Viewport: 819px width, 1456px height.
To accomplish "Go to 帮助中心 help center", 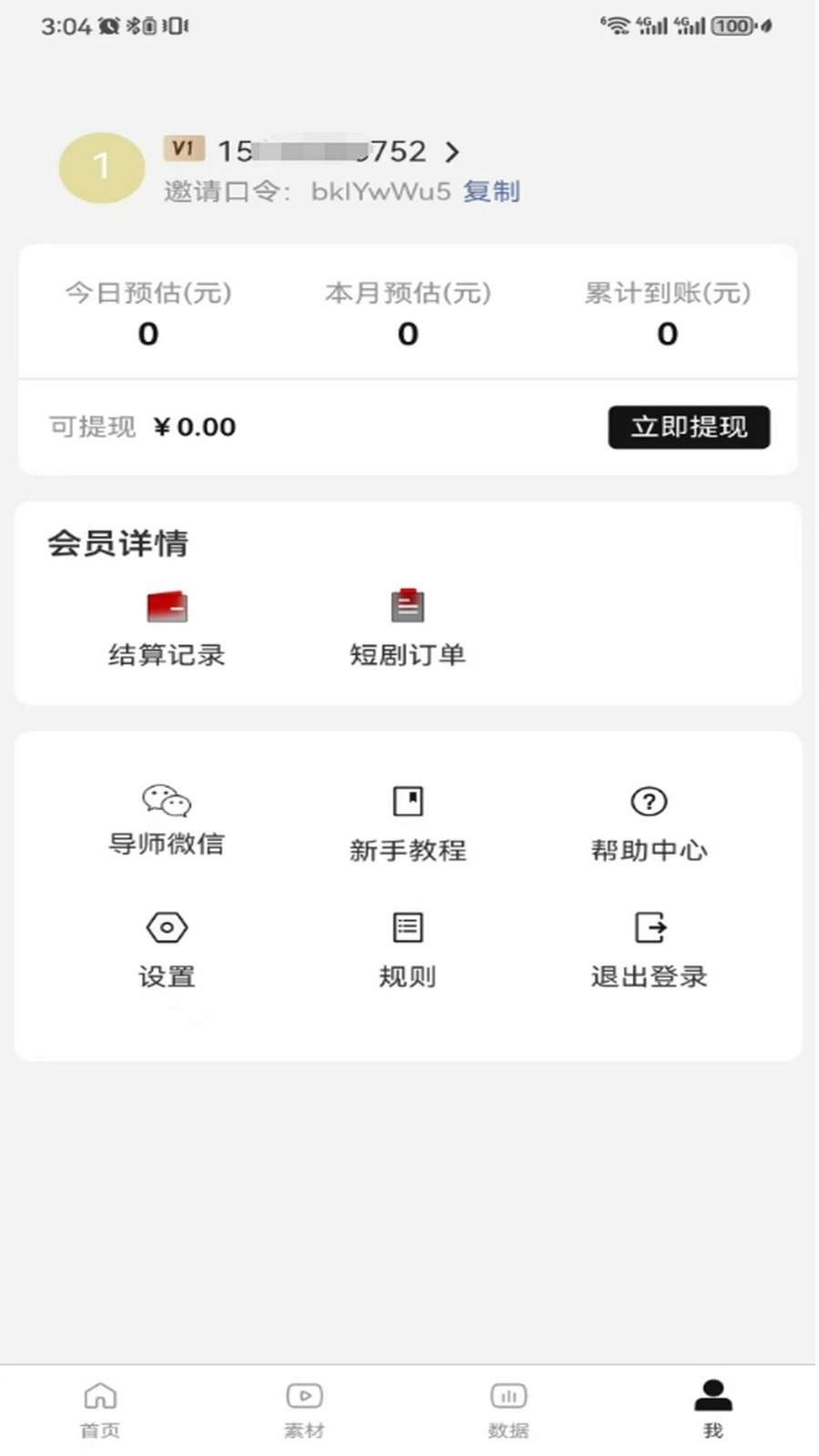I will click(649, 824).
